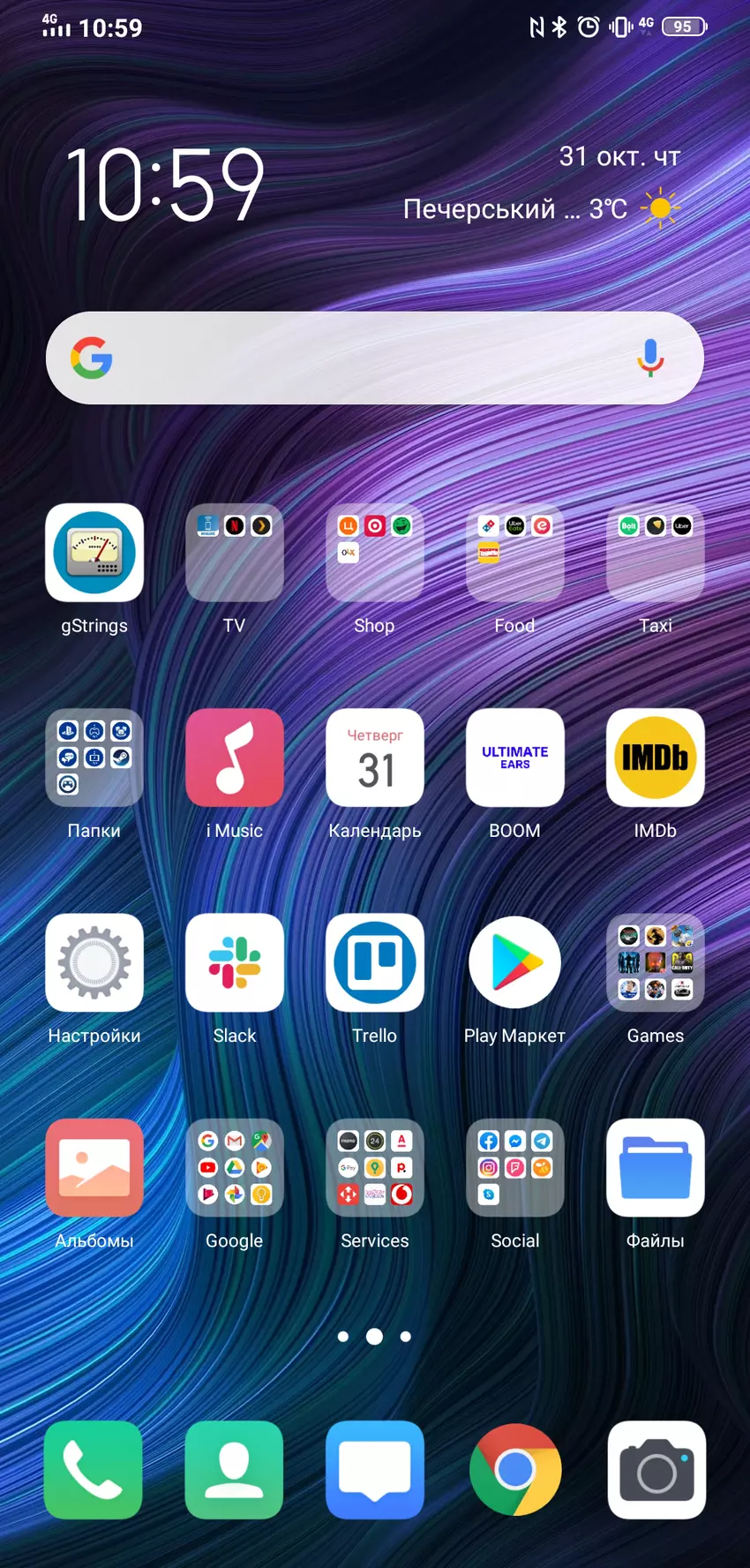Image resolution: width=750 pixels, height=1568 pixels.
Task: Open the Taxi folder with Bolt and Uber
Action: pyautogui.click(x=655, y=553)
